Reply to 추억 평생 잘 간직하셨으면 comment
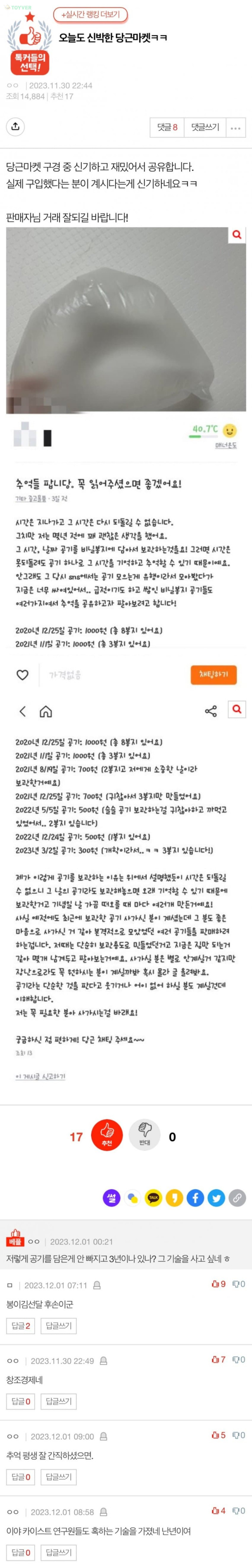 [x=59, y=1476]
